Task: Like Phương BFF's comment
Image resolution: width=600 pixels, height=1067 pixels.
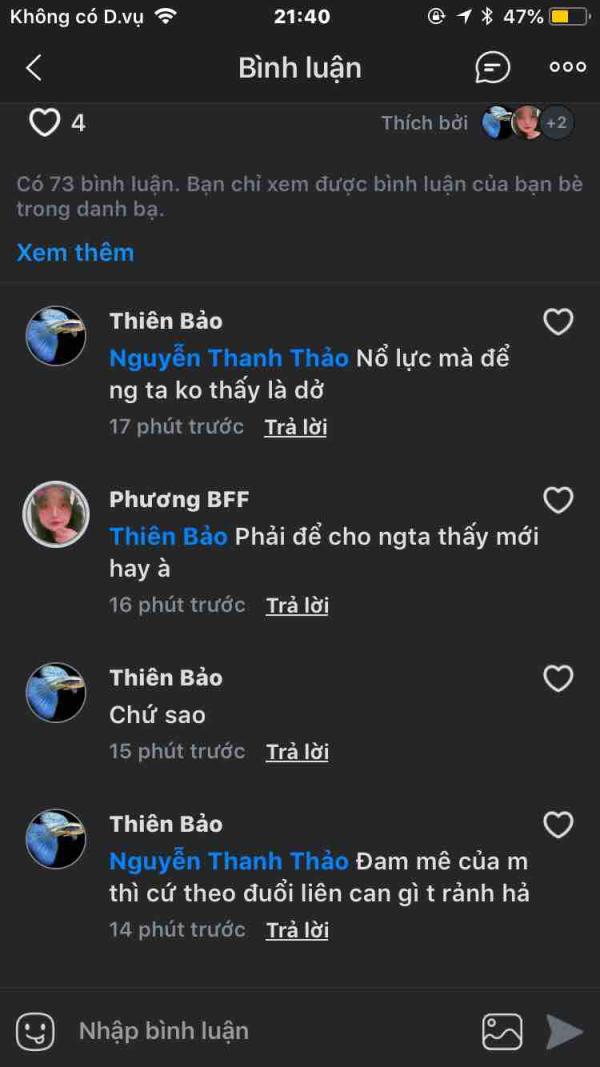Action: pyautogui.click(x=557, y=500)
